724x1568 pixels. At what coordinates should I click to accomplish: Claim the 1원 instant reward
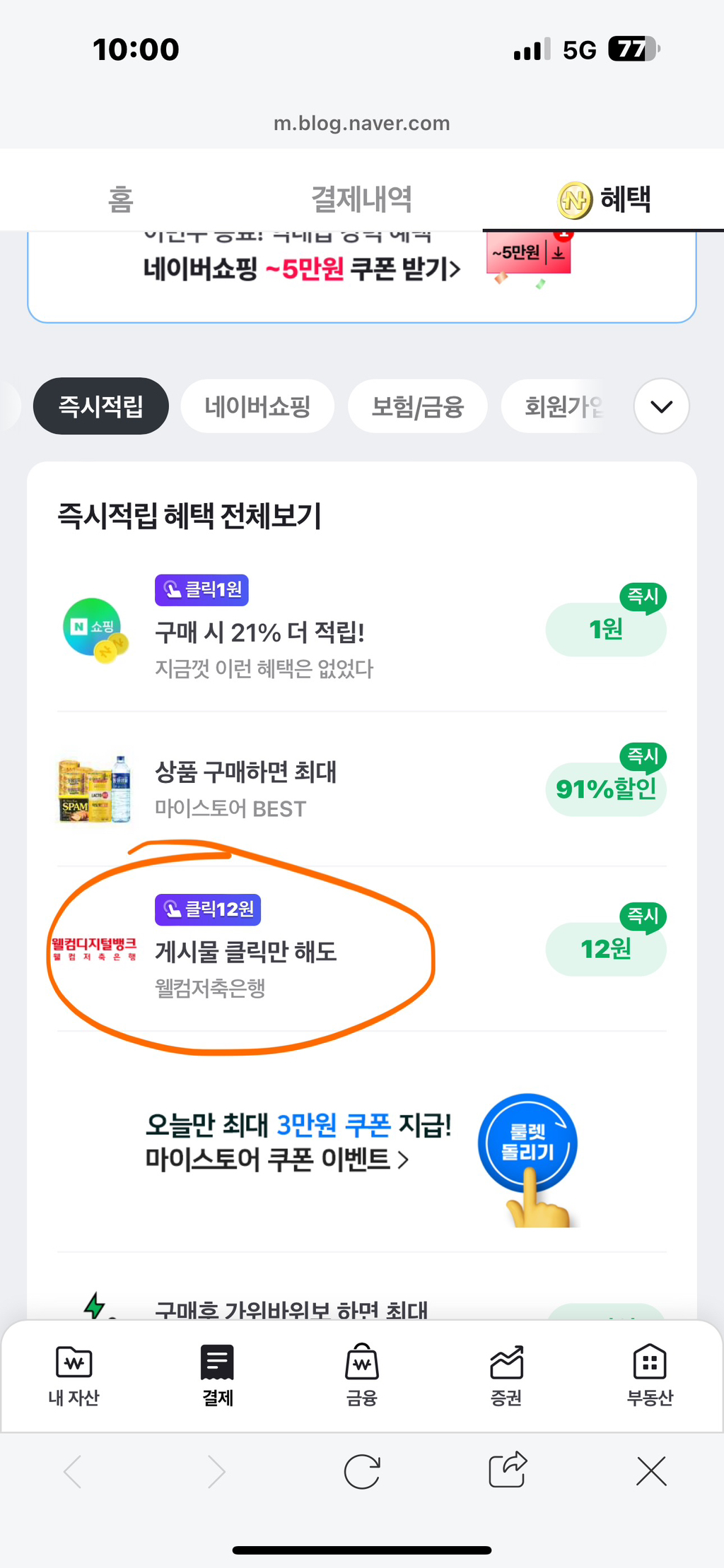coord(606,629)
